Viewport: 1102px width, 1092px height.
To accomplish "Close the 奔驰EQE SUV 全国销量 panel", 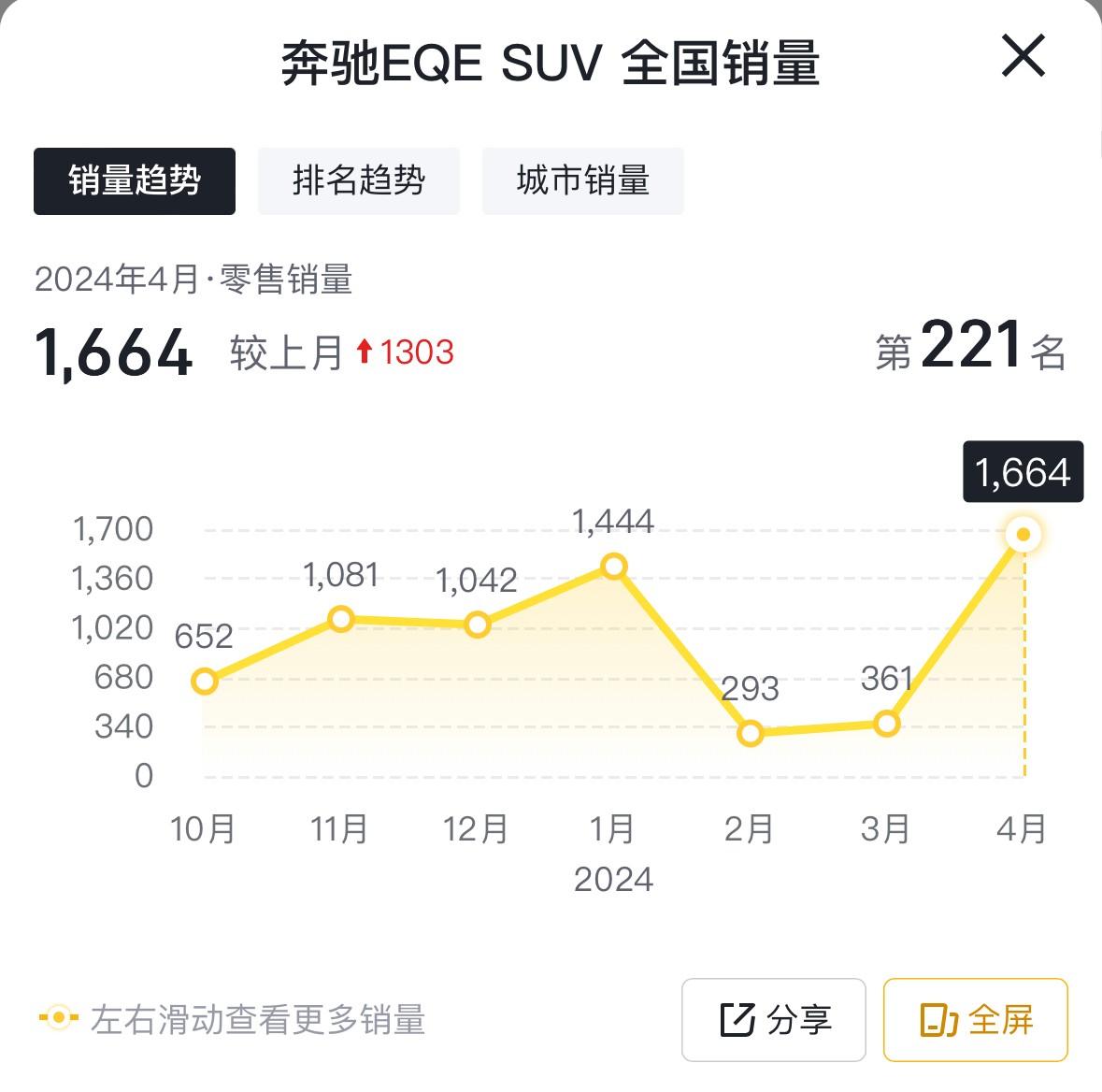I will (1023, 57).
